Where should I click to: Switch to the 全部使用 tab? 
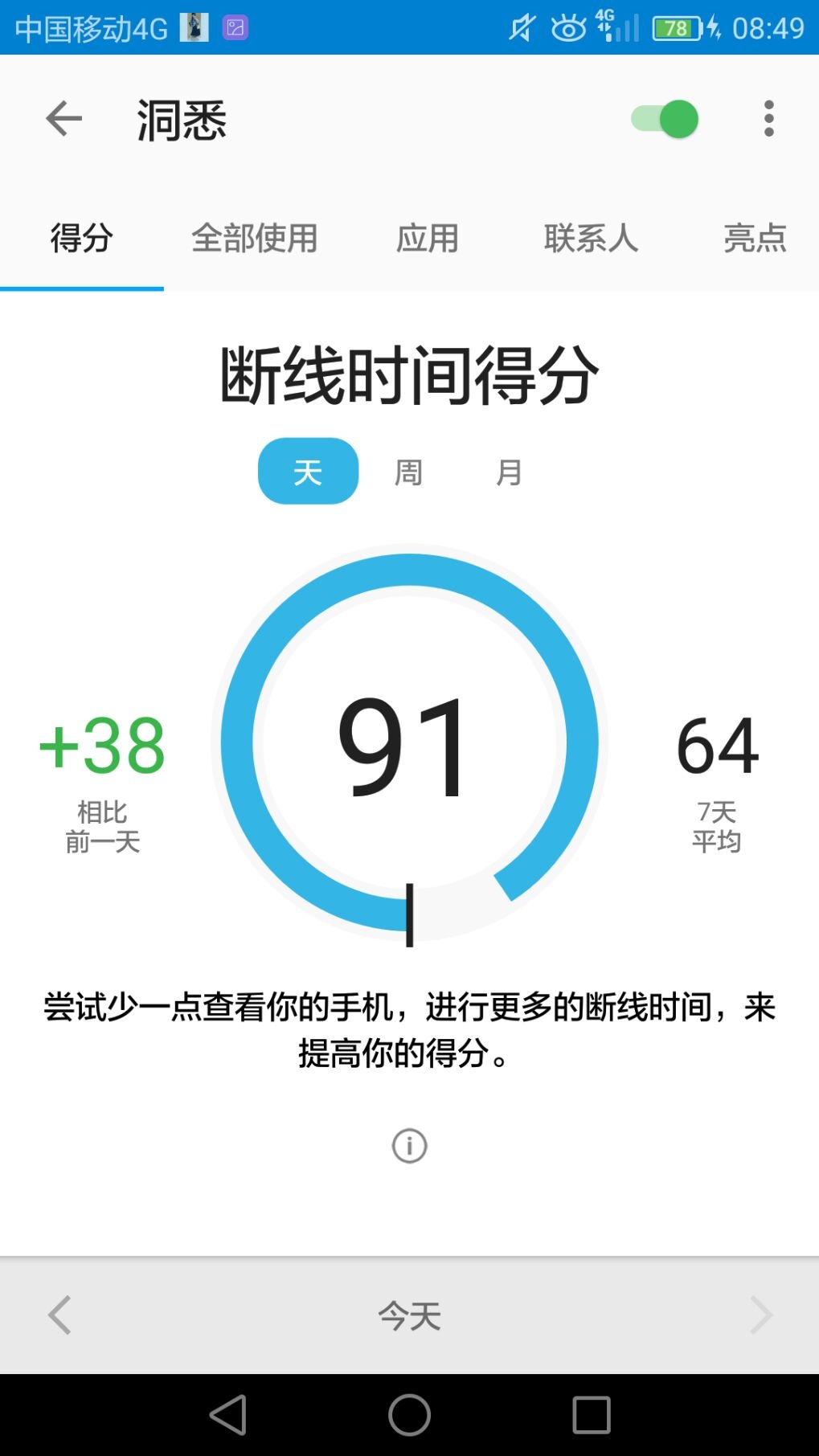254,239
